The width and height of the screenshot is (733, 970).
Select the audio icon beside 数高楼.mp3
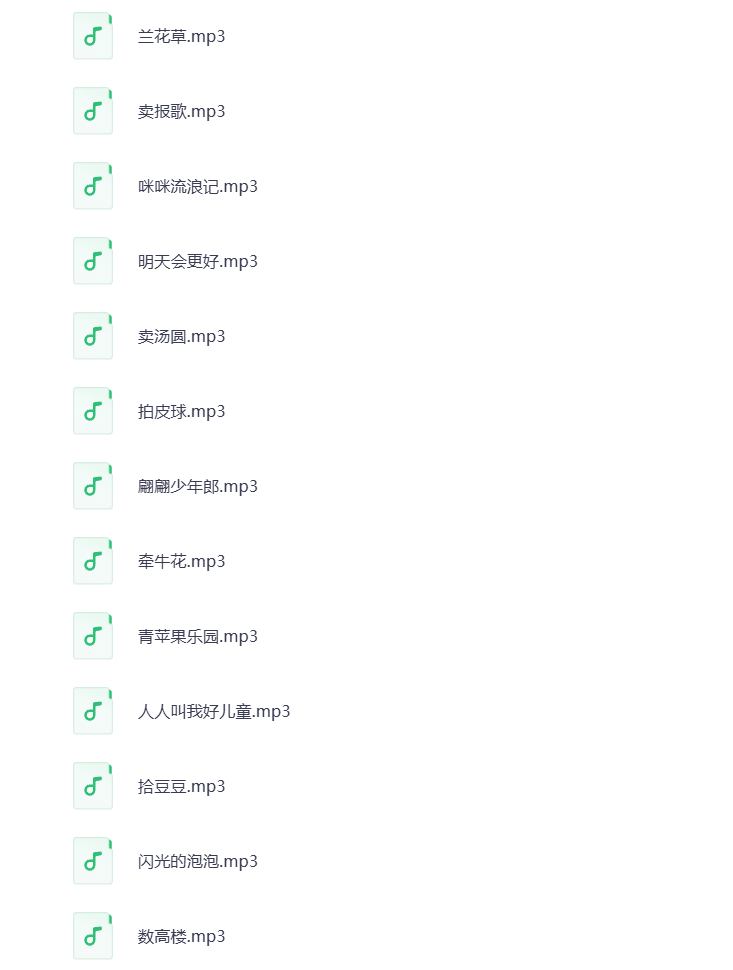tap(92, 936)
